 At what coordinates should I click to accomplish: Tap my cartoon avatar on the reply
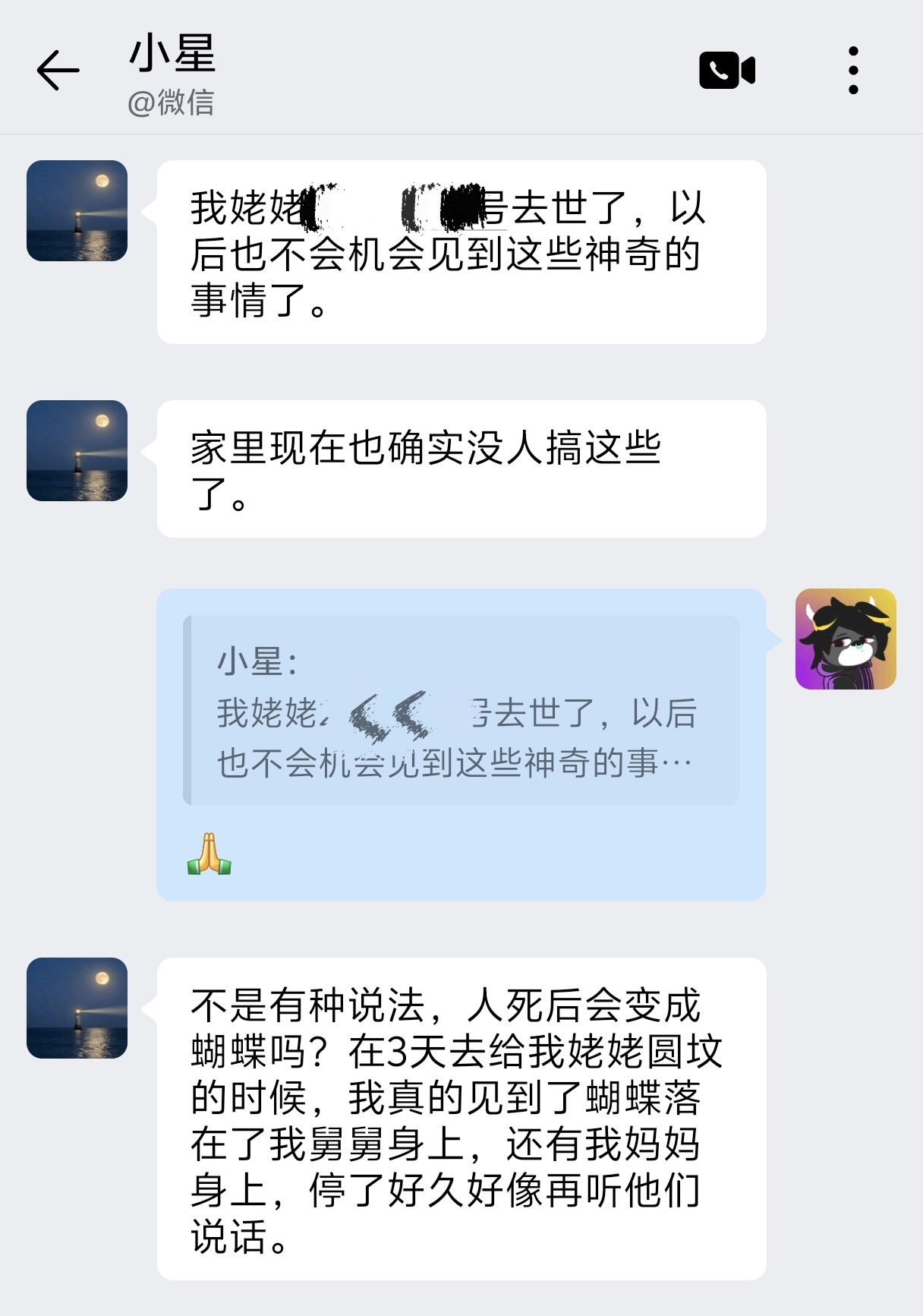(x=845, y=639)
